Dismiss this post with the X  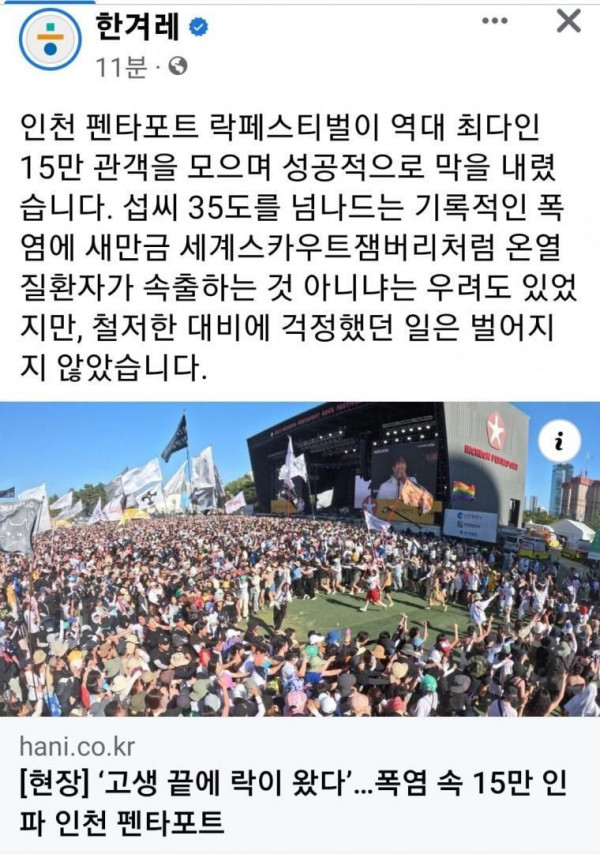[568, 20]
